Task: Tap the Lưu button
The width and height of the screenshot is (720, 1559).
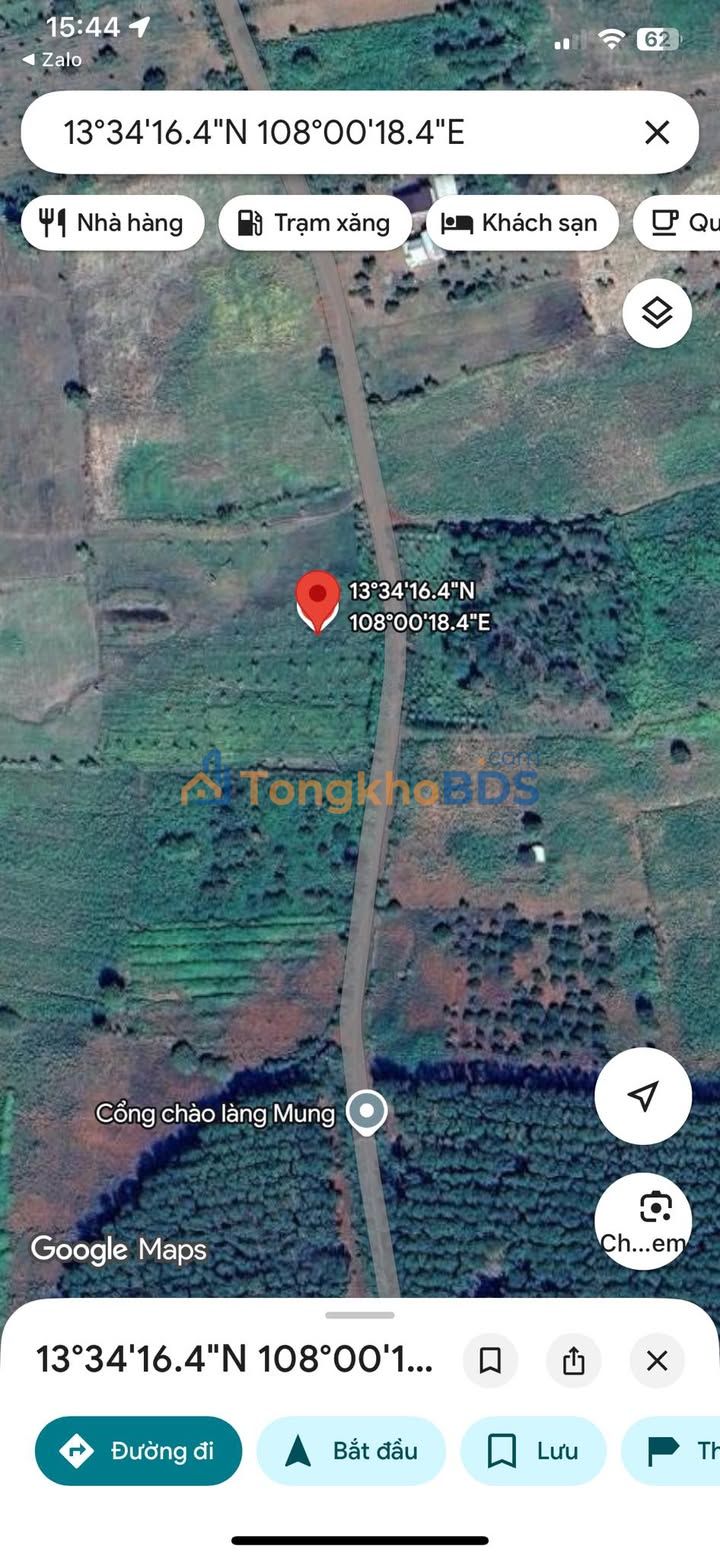Action: pyautogui.click(x=533, y=1450)
